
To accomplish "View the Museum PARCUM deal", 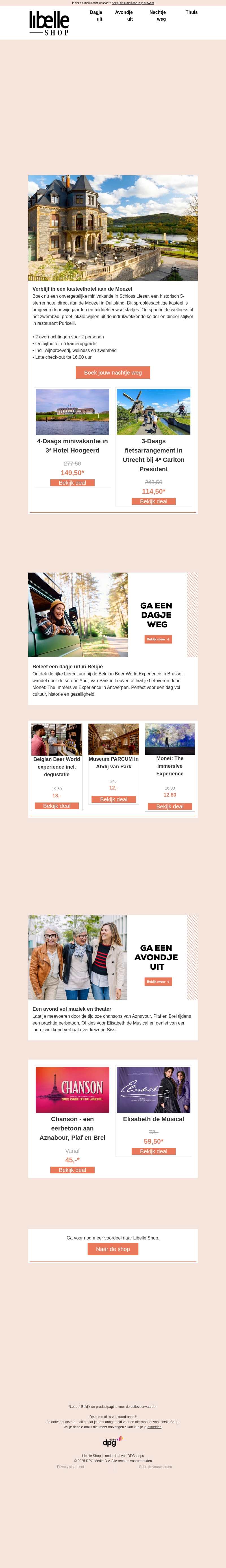I will coord(113,799).
